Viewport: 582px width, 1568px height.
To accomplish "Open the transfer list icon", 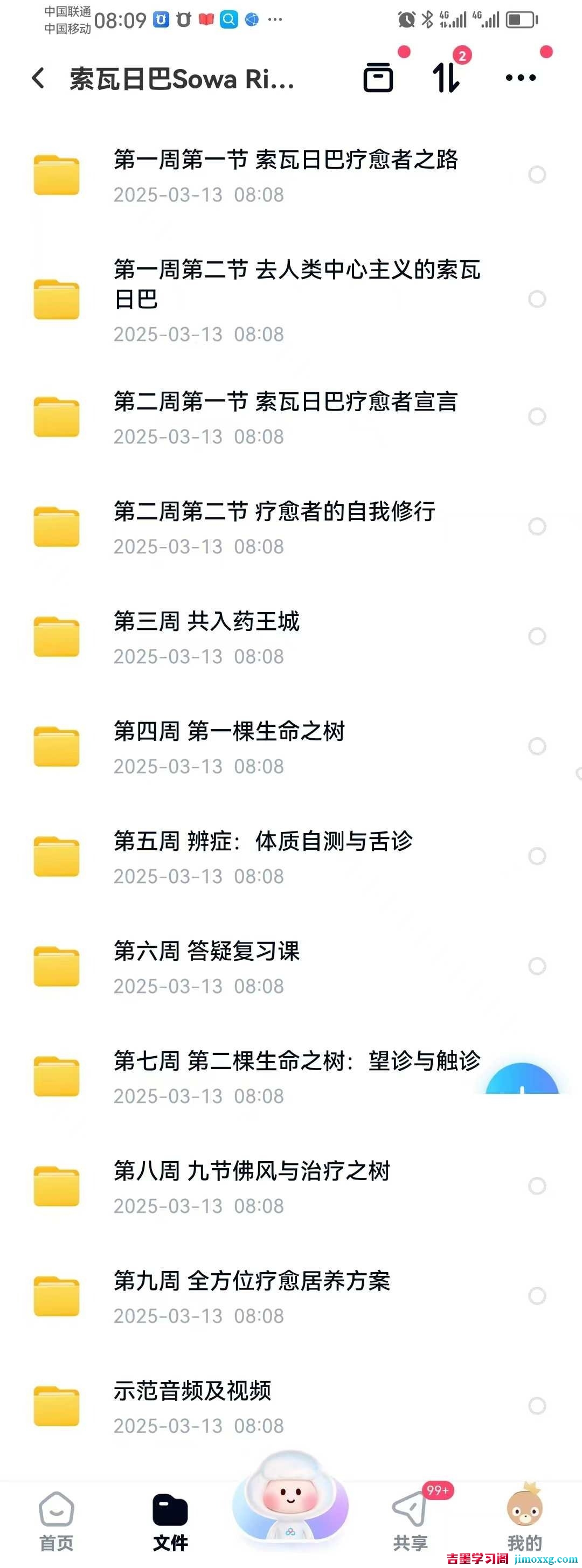I will click(446, 77).
